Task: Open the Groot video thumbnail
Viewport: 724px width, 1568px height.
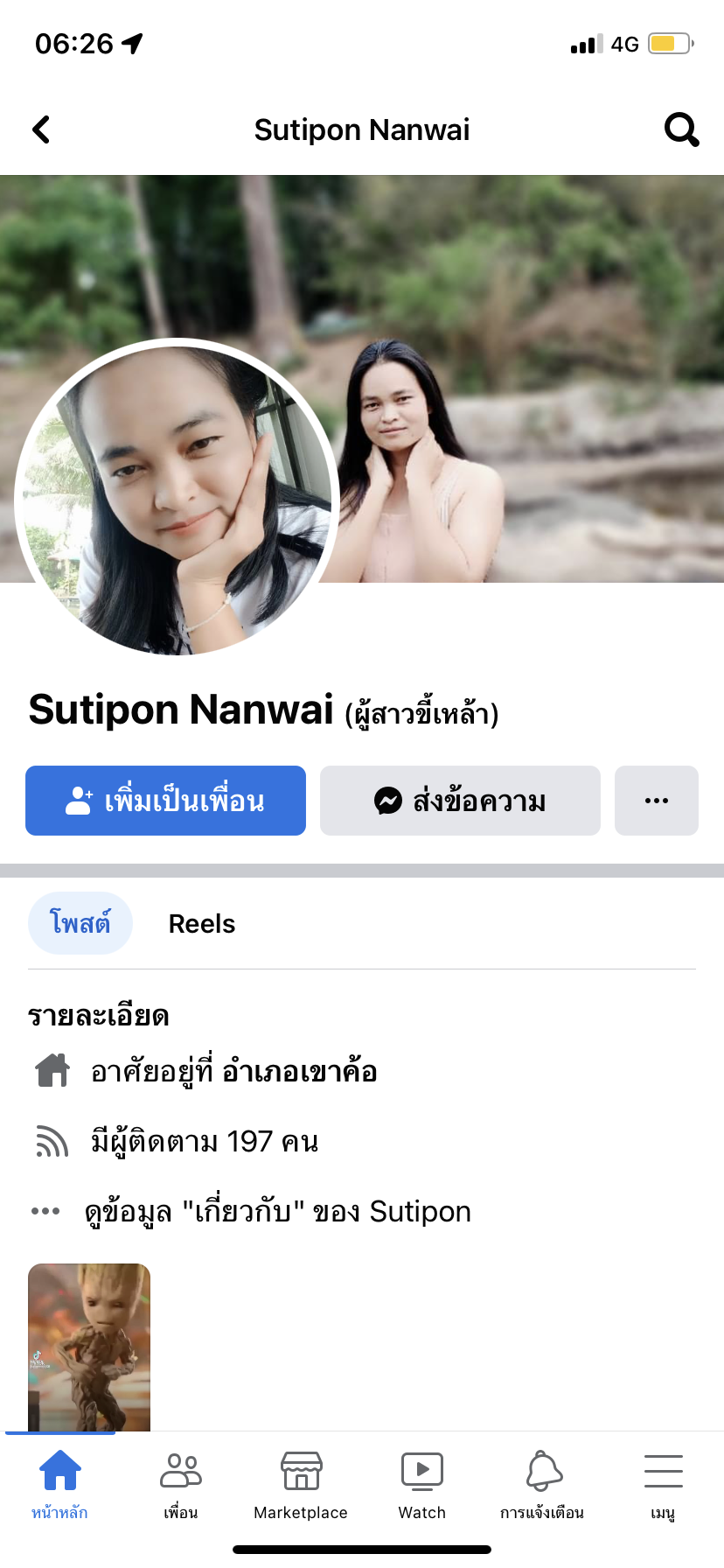Action: coord(89,1346)
